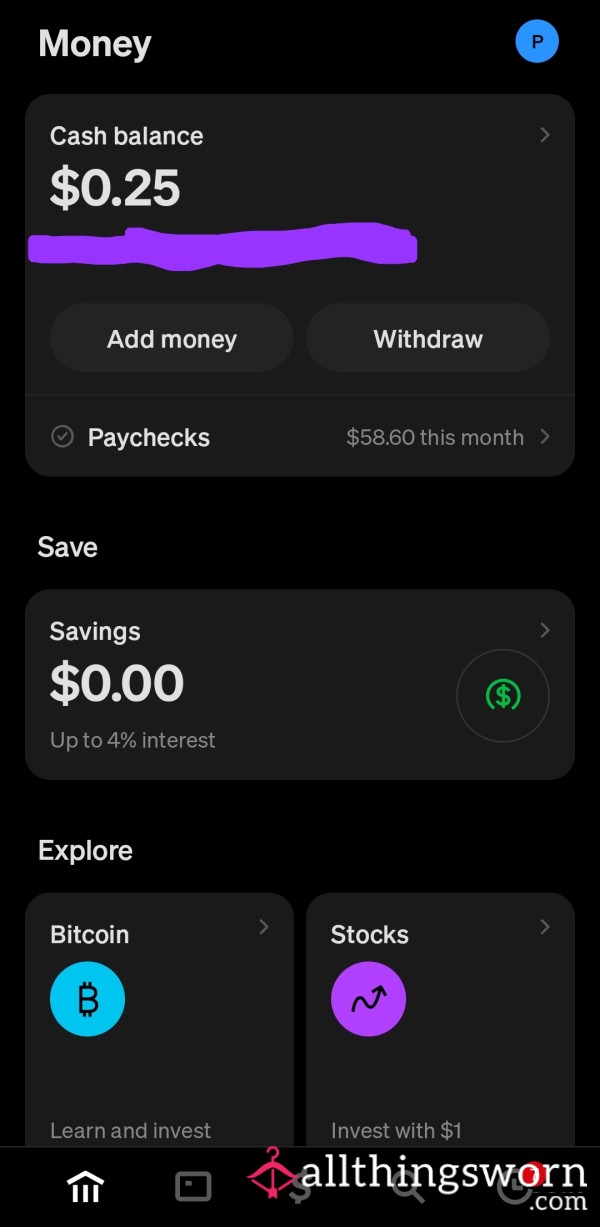Open the Stocks card

pyautogui.click(x=440, y=1020)
